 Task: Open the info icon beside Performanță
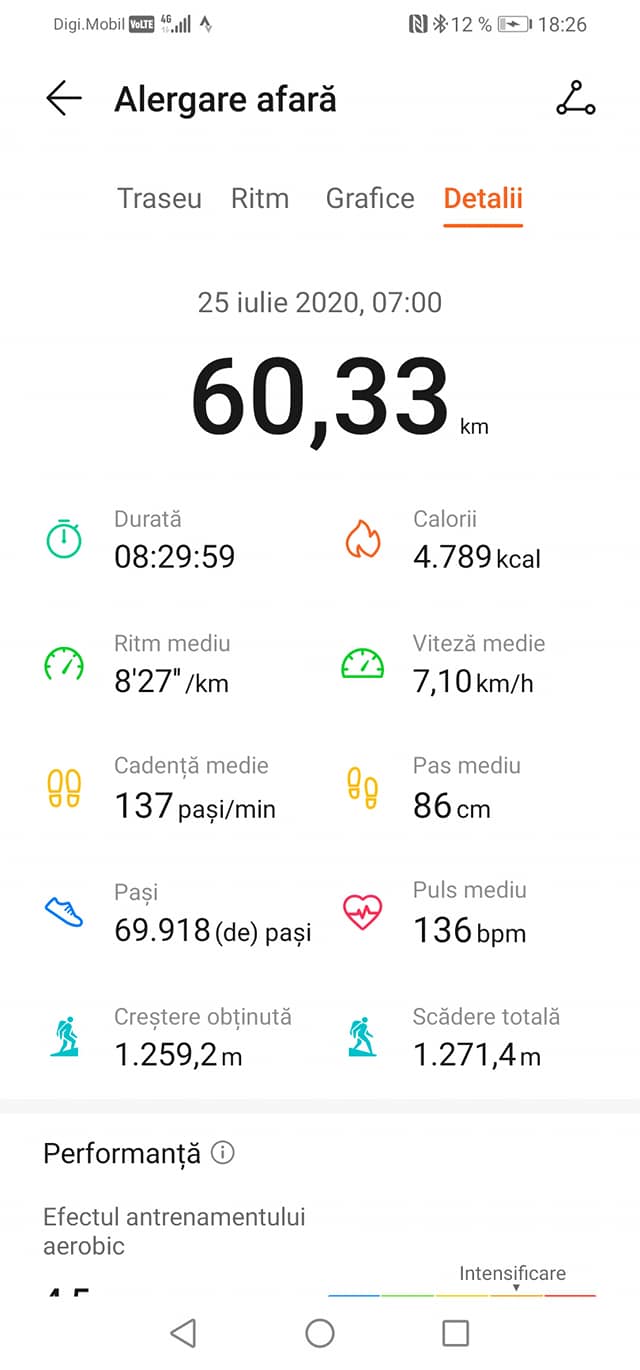click(x=223, y=1153)
